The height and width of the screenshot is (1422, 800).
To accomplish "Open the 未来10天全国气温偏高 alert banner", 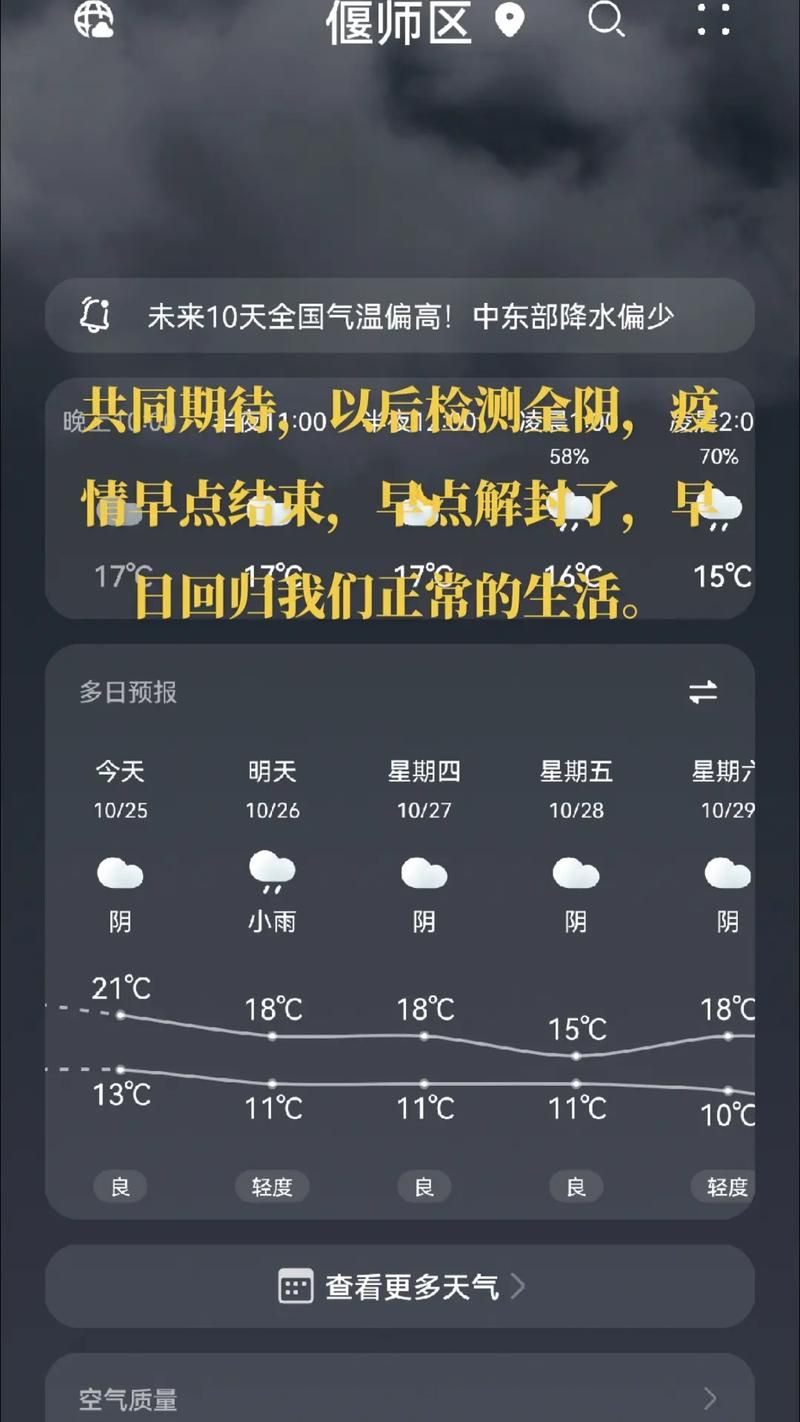I will 400,316.
